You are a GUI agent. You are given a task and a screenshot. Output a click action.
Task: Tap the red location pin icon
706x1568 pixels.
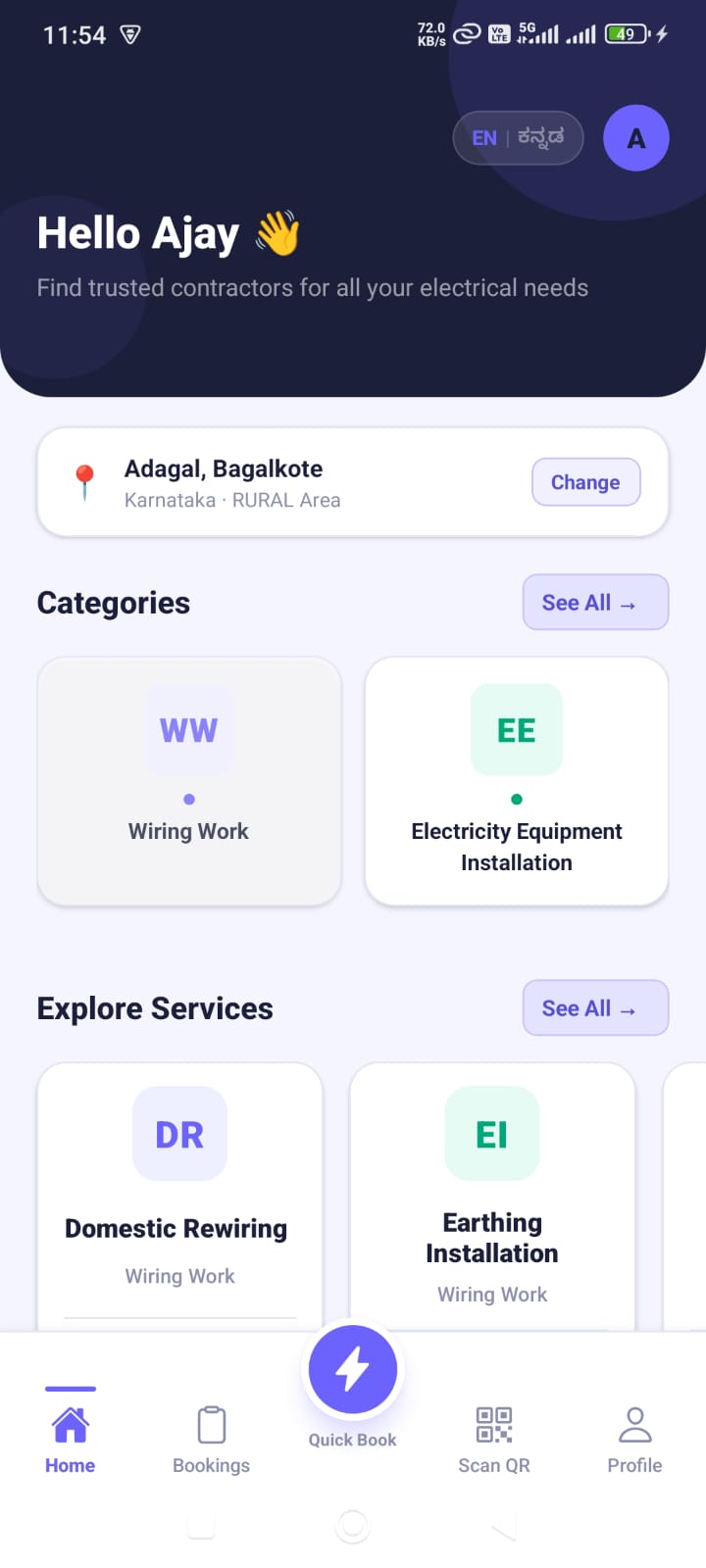coord(84,477)
